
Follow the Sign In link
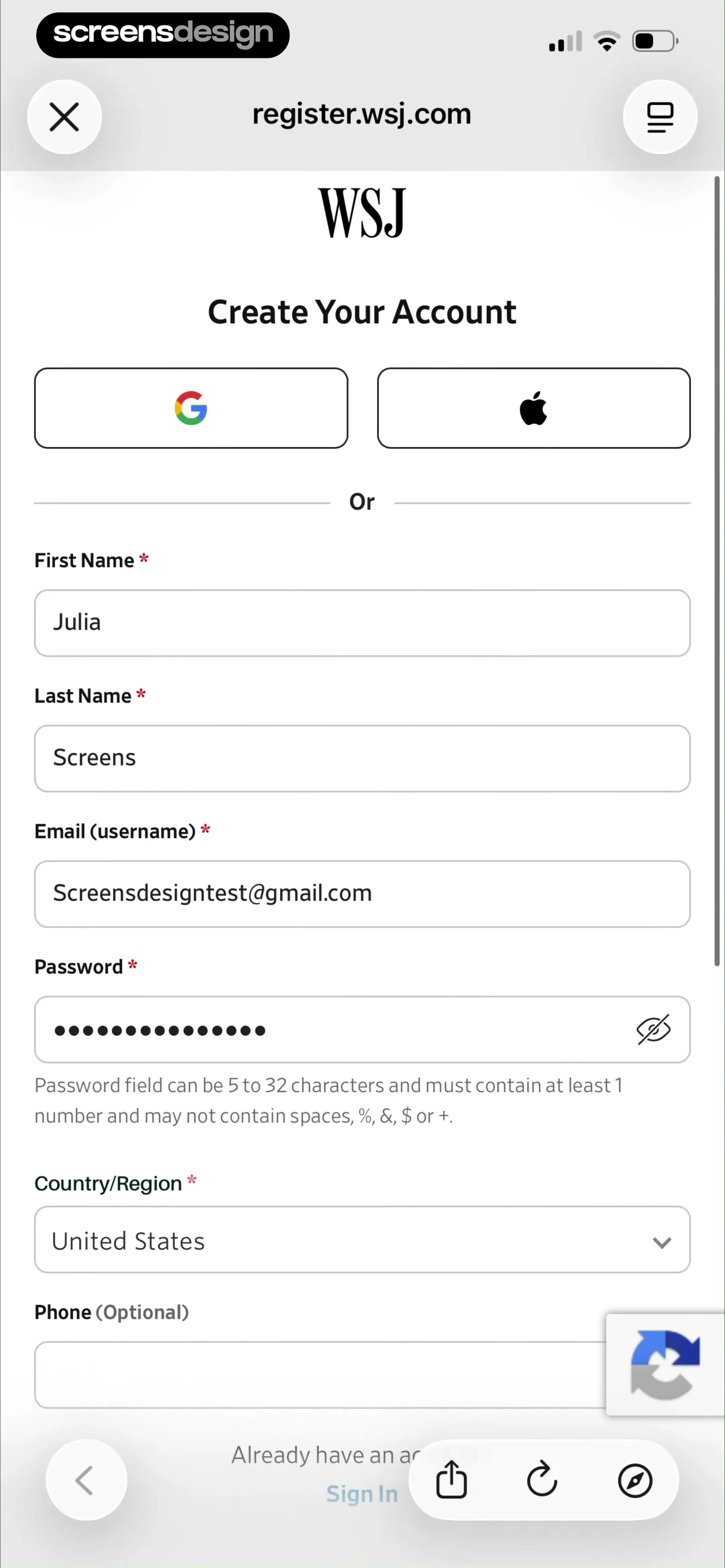click(x=362, y=1494)
